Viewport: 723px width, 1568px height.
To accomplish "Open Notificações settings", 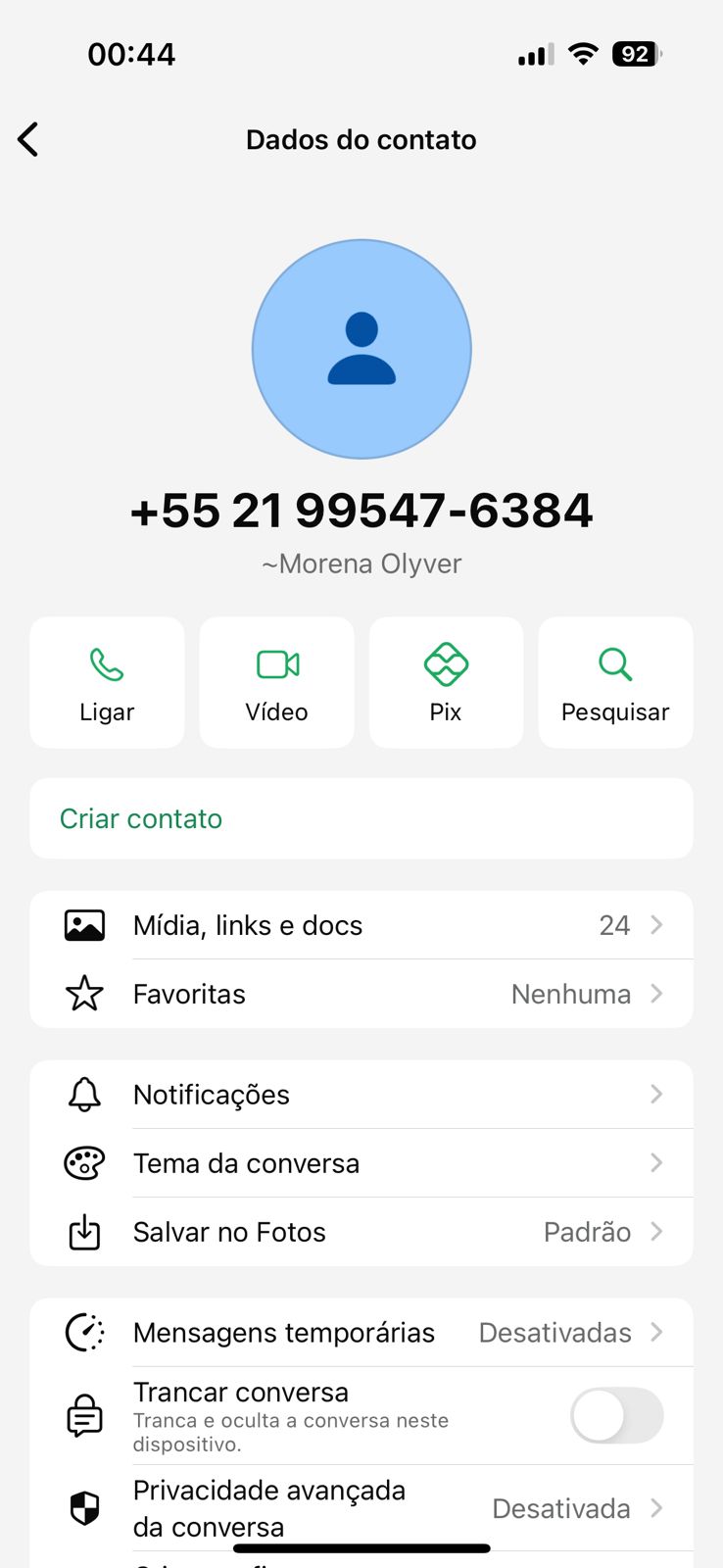I will point(361,1095).
